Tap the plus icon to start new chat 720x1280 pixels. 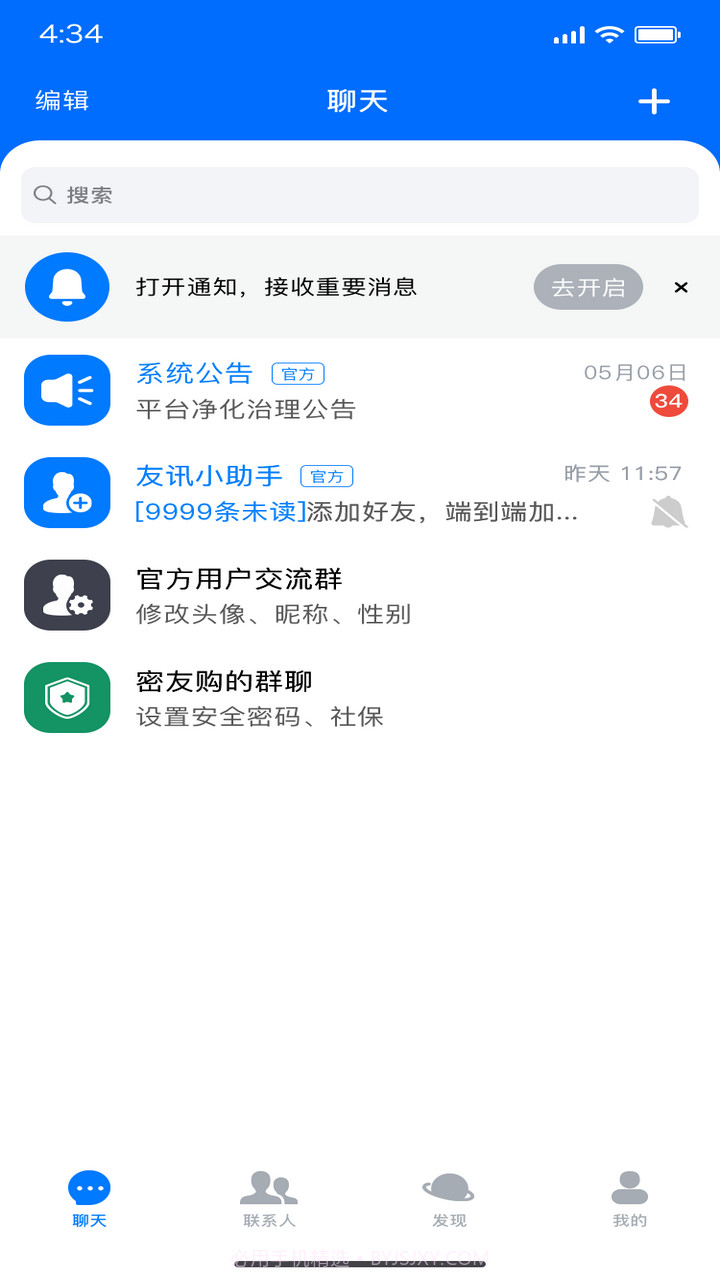pos(655,101)
